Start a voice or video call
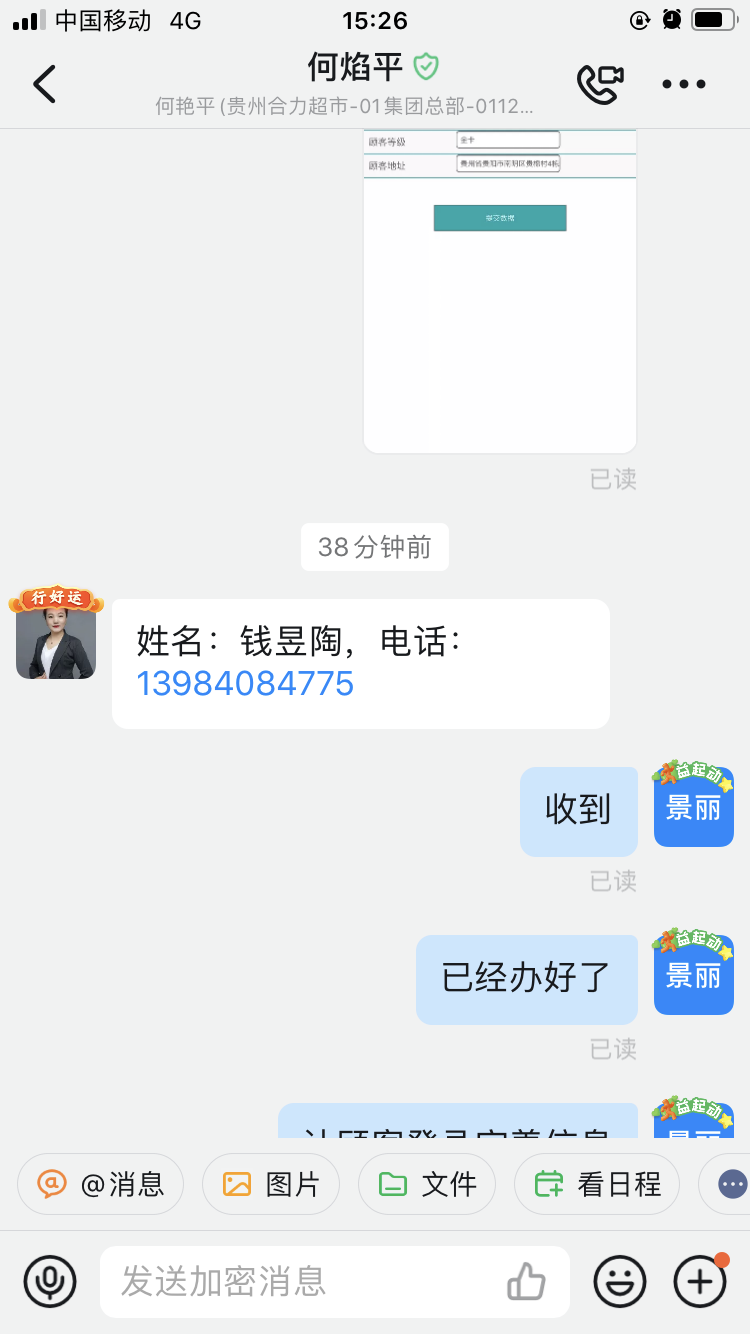 tap(600, 84)
